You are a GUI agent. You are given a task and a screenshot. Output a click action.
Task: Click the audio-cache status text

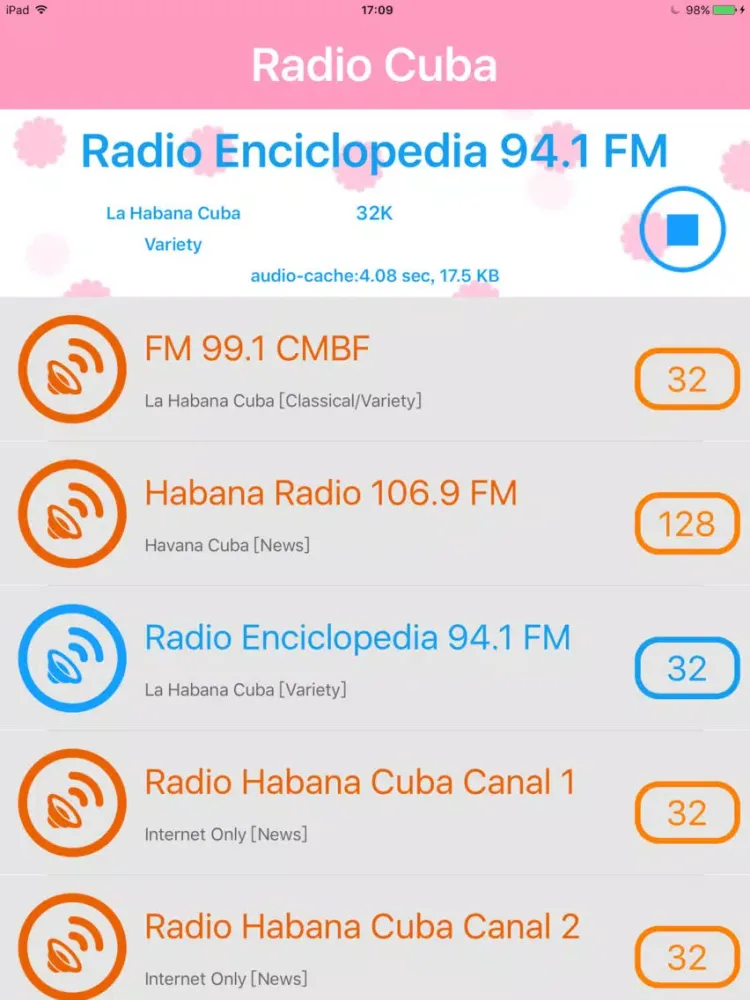pyautogui.click(x=374, y=275)
